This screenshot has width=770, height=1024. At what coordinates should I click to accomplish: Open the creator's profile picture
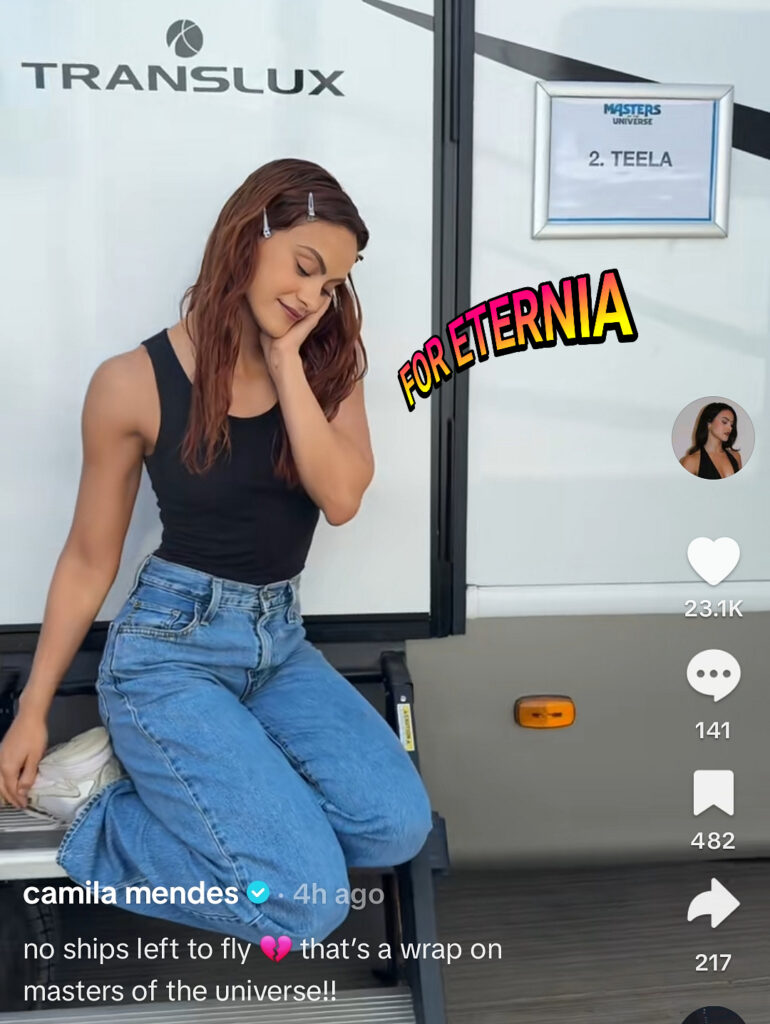click(x=712, y=438)
